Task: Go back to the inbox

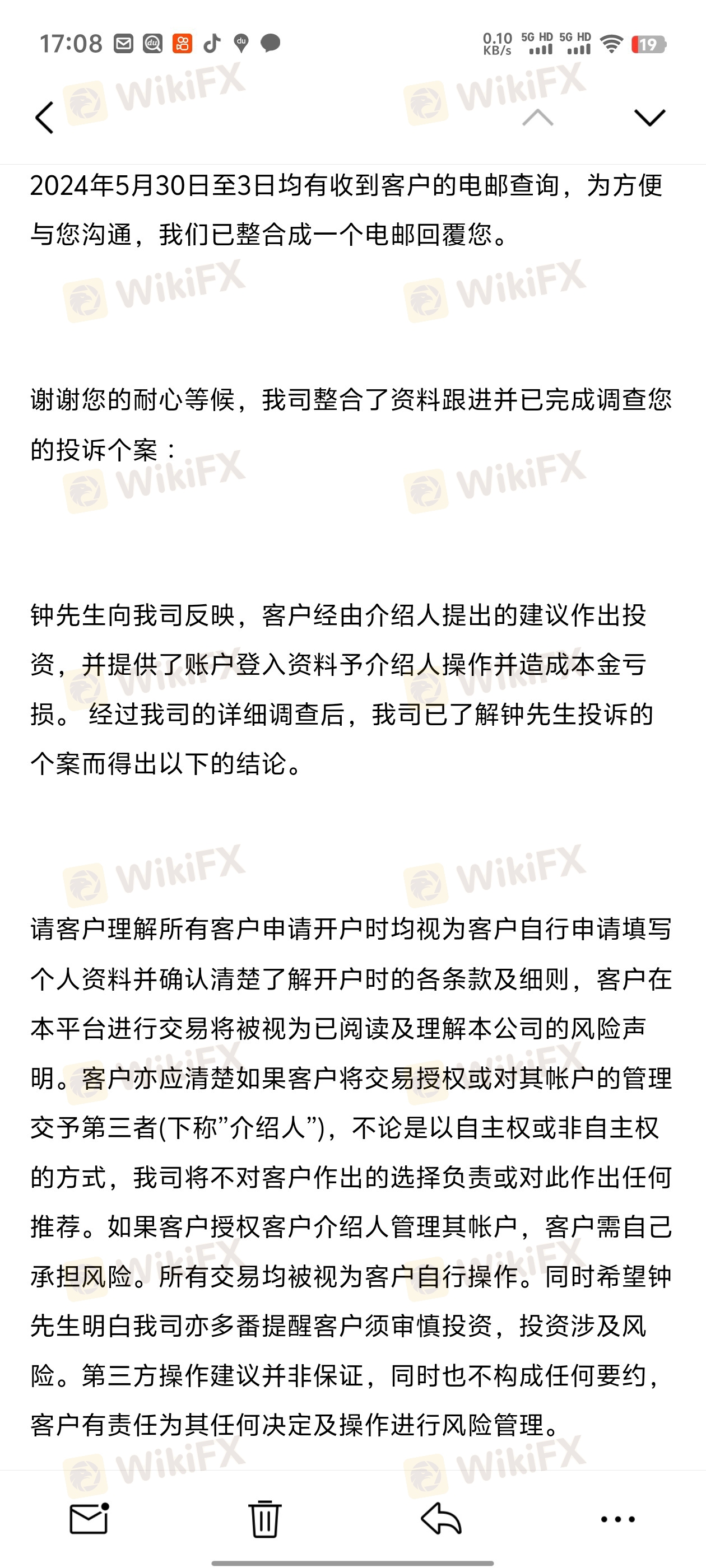Action: (x=44, y=118)
